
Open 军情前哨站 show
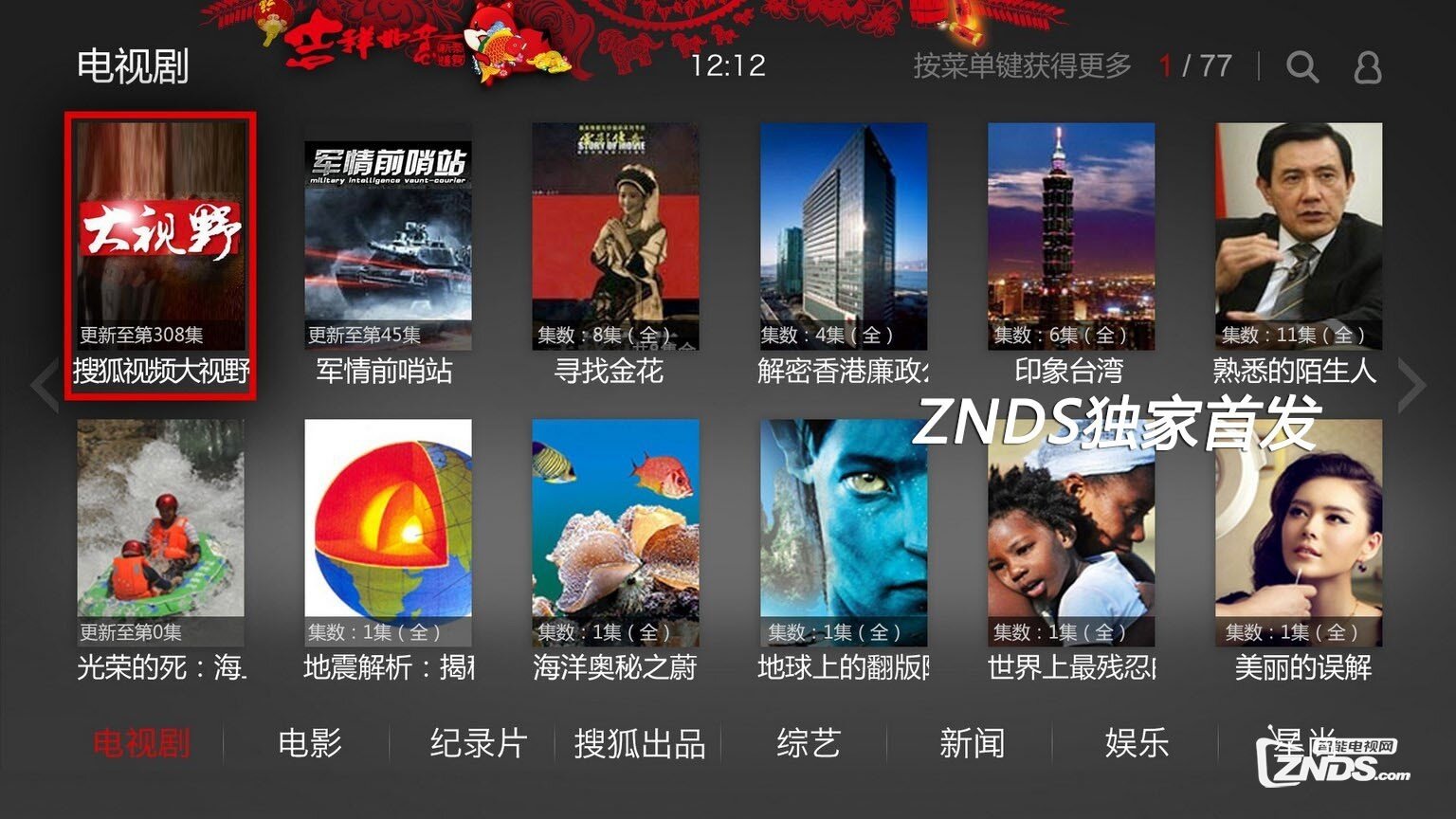pos(388,237)
